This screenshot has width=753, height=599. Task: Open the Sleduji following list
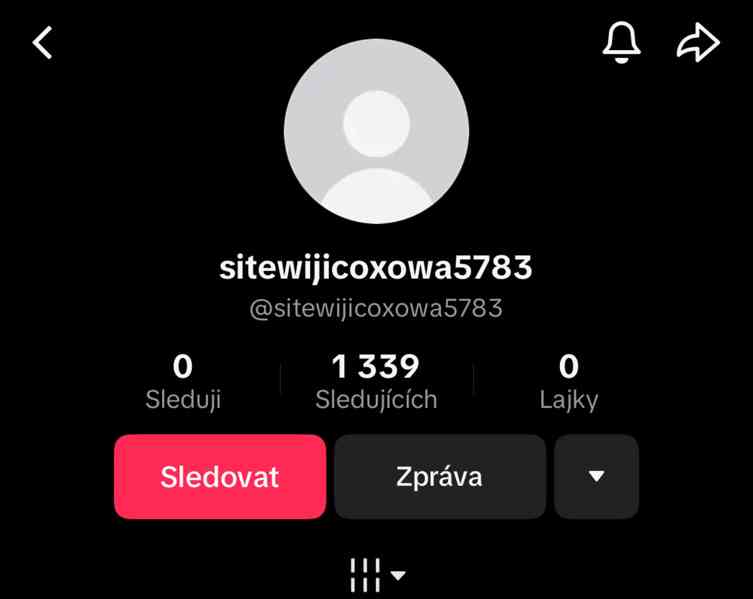coord(183,382)
